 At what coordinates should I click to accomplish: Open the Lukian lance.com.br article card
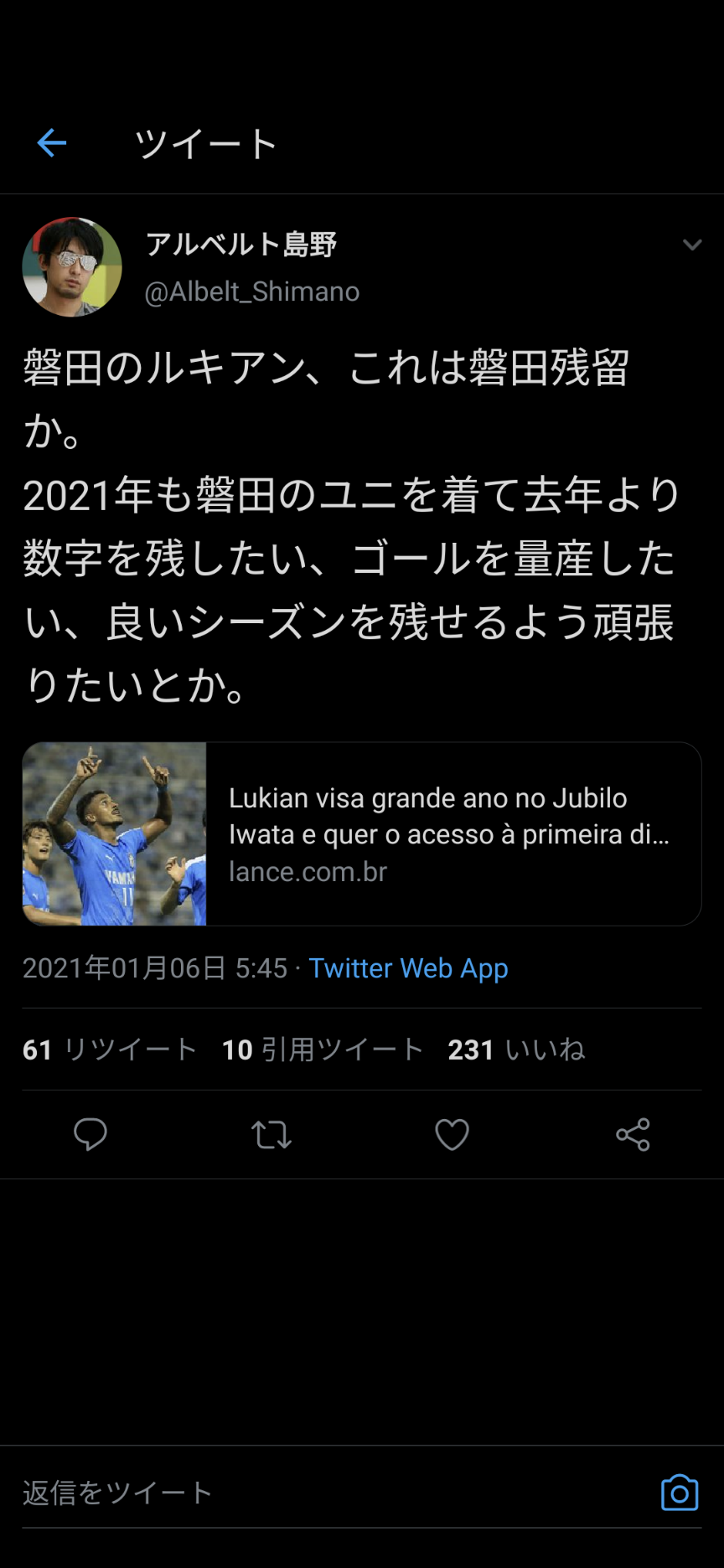(362, 833)
